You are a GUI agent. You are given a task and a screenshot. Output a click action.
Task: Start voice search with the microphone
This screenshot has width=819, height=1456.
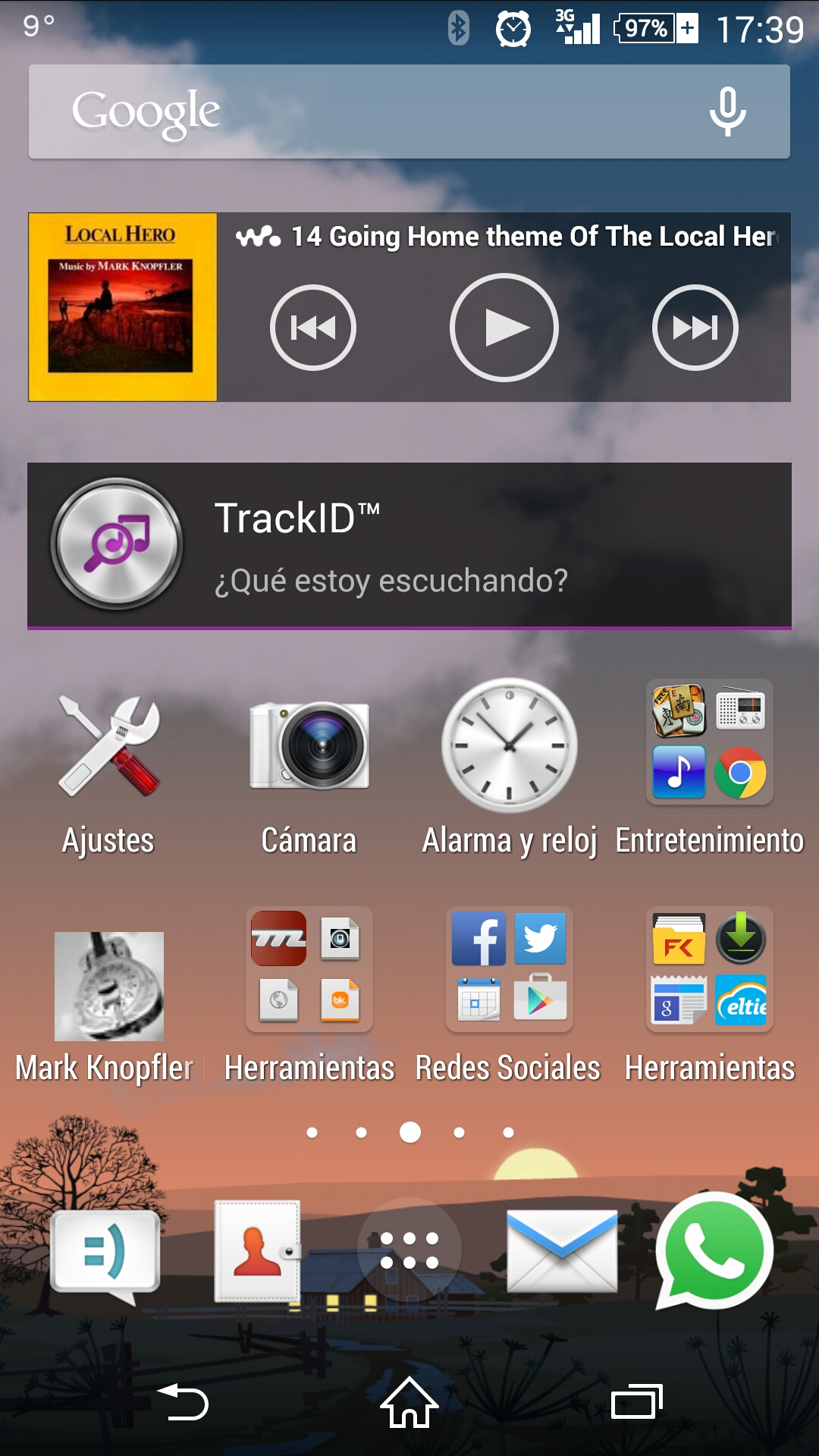[x=727, y=111]
